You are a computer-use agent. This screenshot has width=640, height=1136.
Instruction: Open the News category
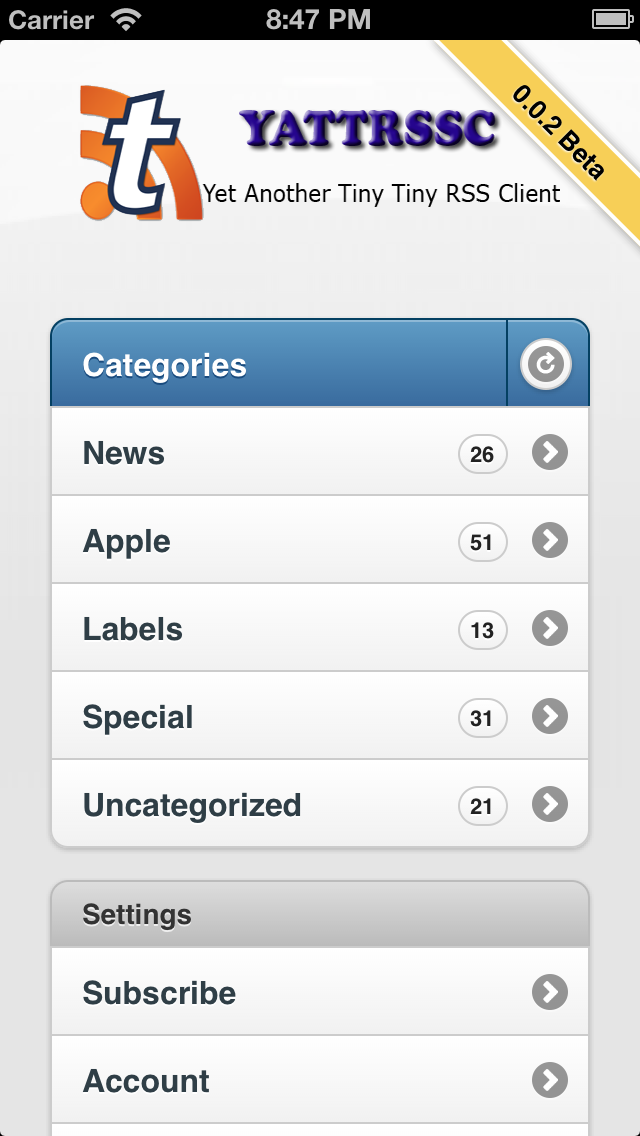point(320,452)
